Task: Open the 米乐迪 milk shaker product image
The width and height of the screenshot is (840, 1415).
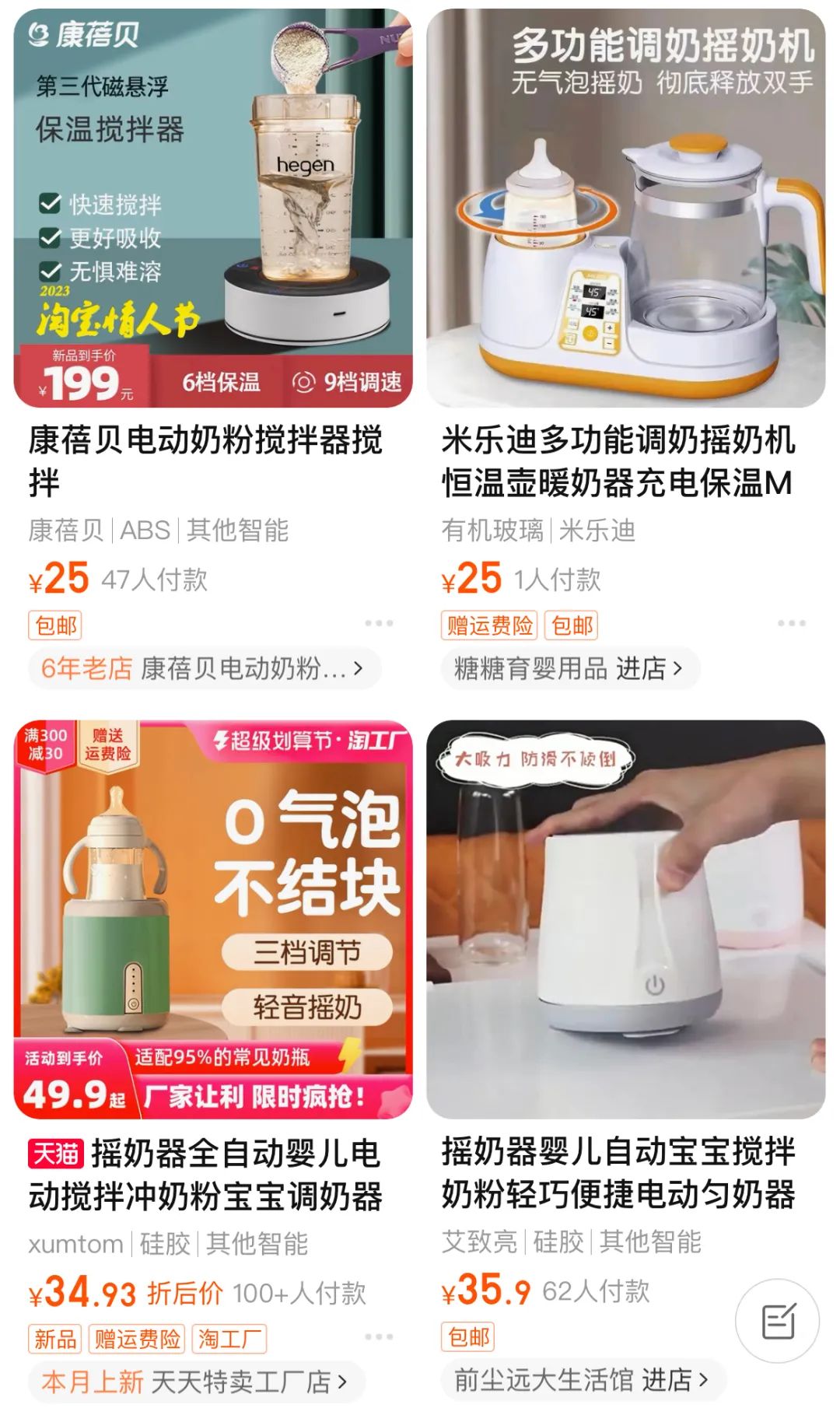Action: pyautogui.click(x=626, y=208)
